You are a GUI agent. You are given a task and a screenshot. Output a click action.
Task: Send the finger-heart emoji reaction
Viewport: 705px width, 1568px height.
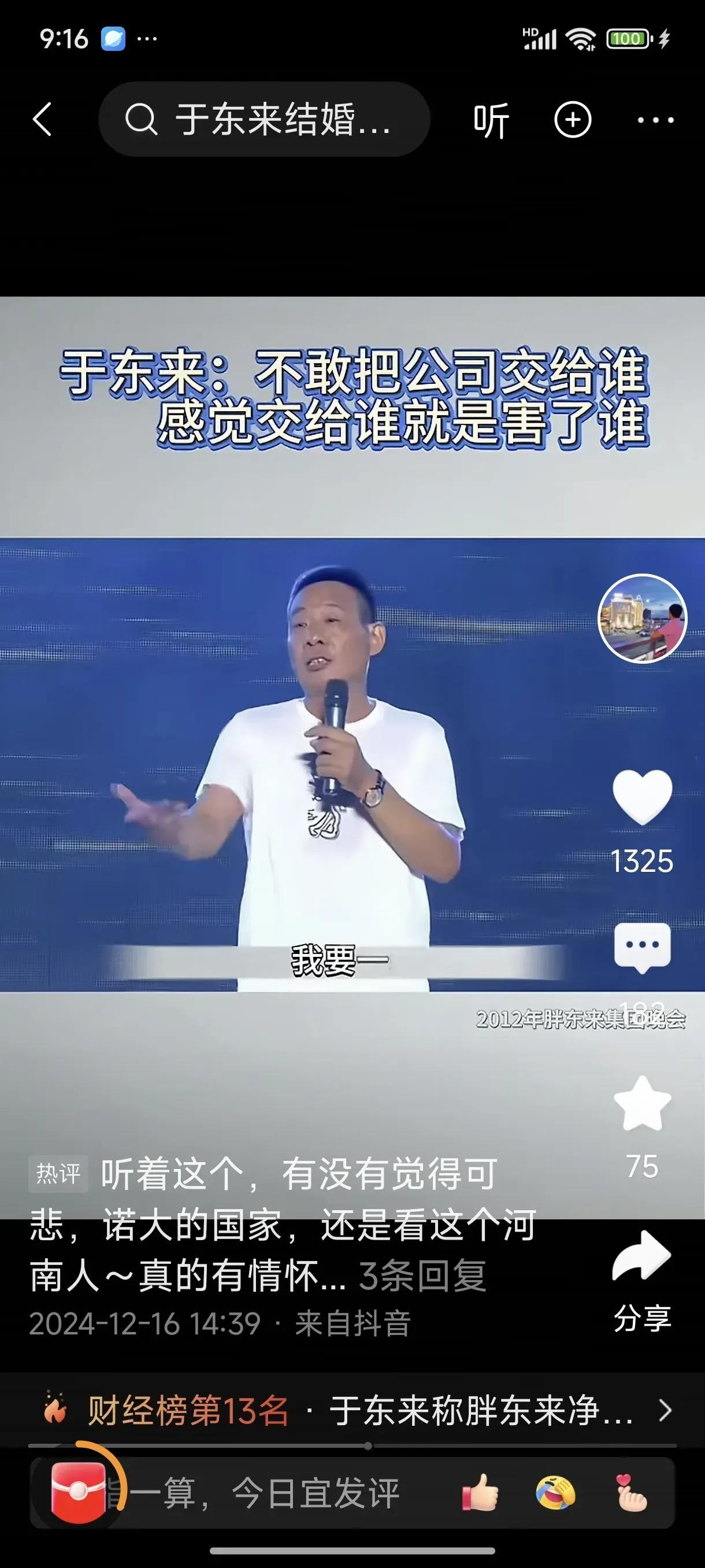pos(632,1492)
